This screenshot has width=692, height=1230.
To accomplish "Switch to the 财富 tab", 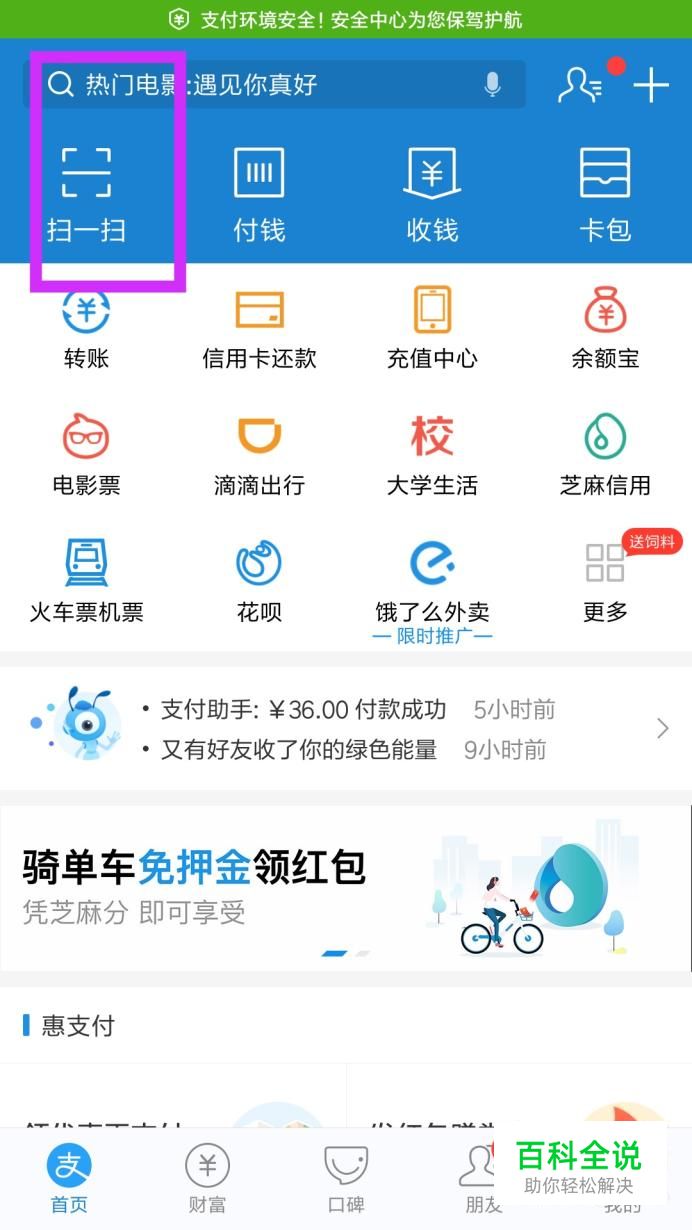I will click(x=207, y=1178).
